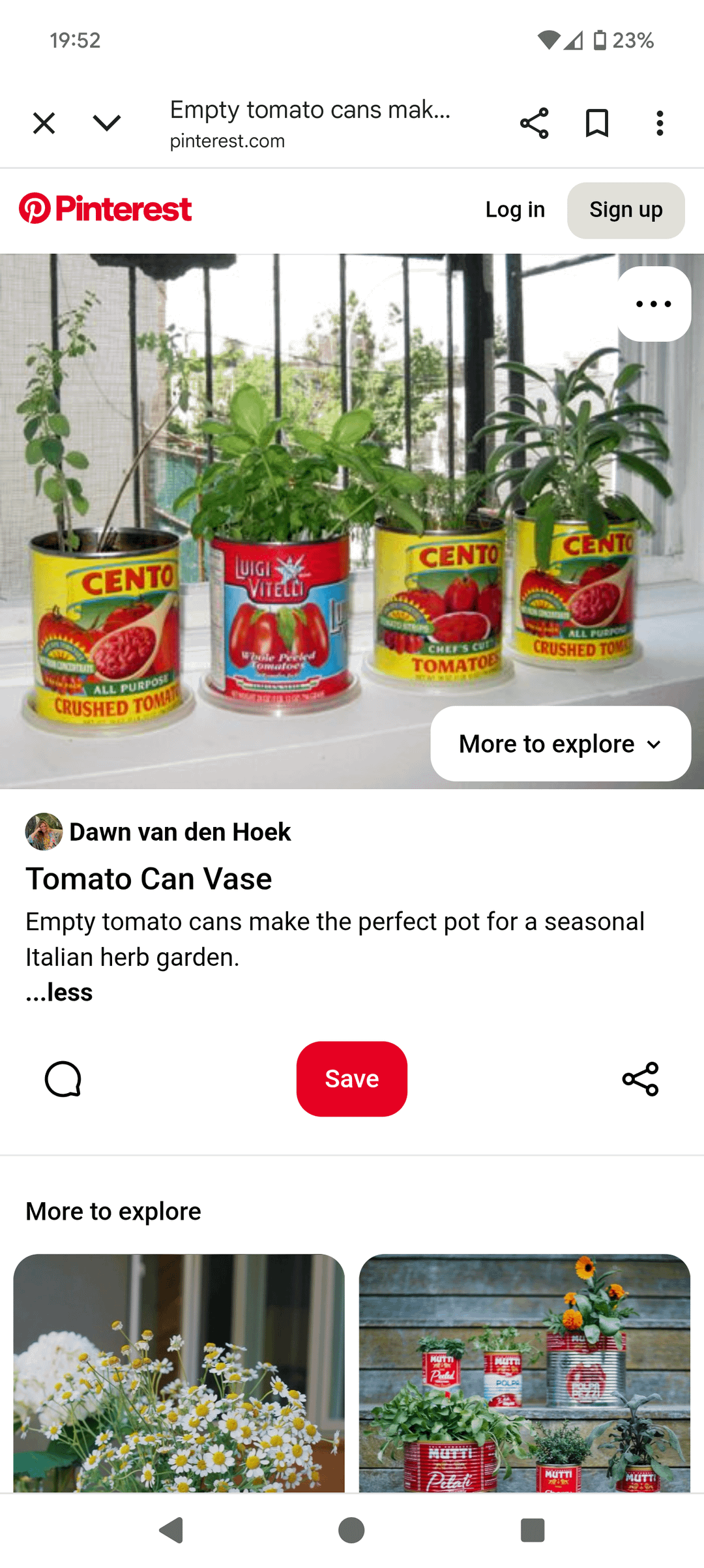Open the browser overflow menu
Viewport: 704px width, 1568px height.
pyautogui.click(x=660, y=123)
